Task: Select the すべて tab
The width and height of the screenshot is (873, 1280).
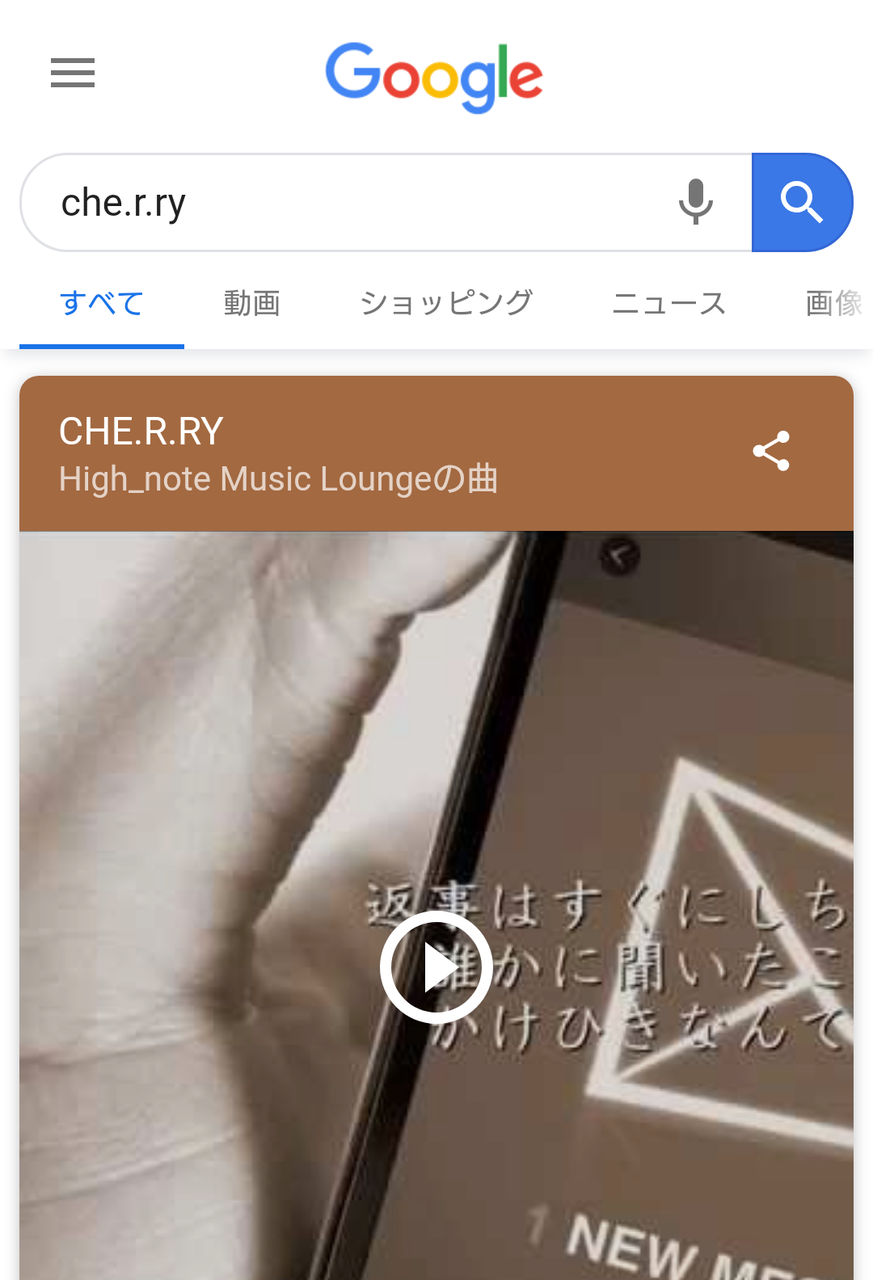Action: (x=102, y=303)
